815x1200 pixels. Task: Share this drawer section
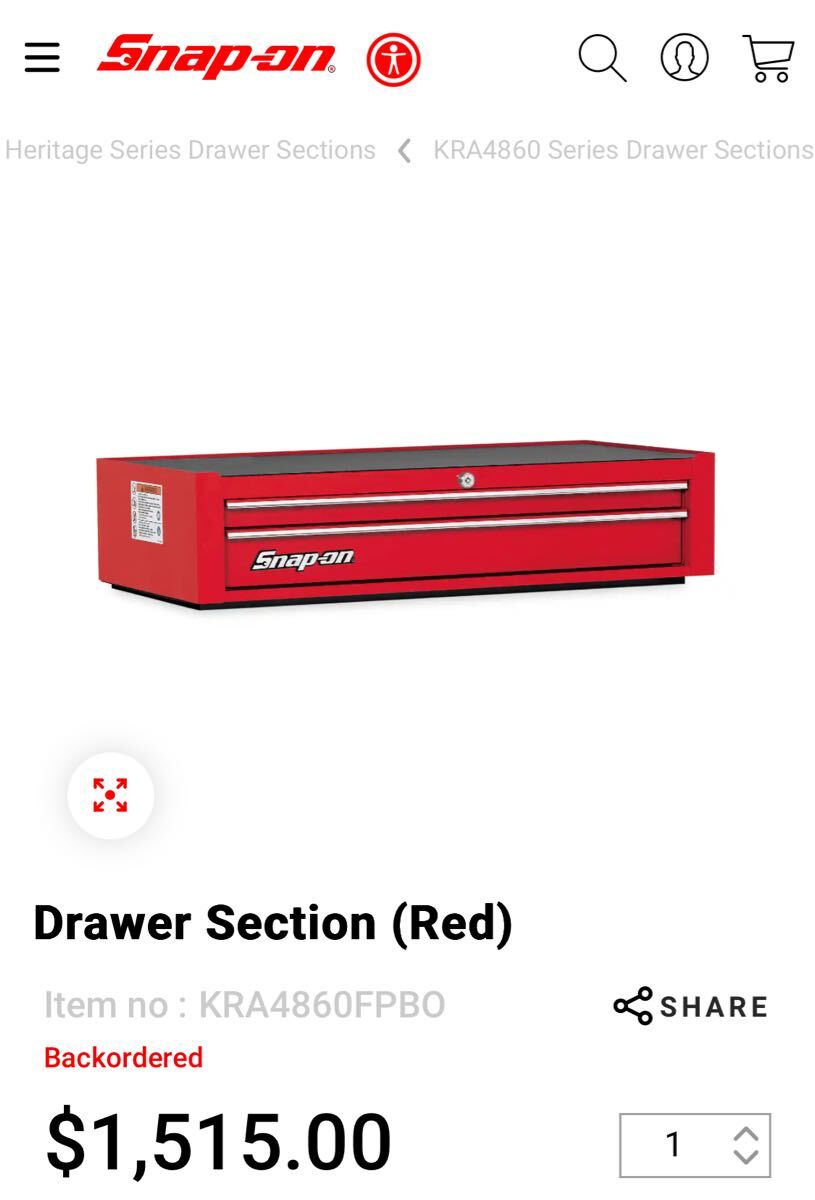tap(691, 1006)
